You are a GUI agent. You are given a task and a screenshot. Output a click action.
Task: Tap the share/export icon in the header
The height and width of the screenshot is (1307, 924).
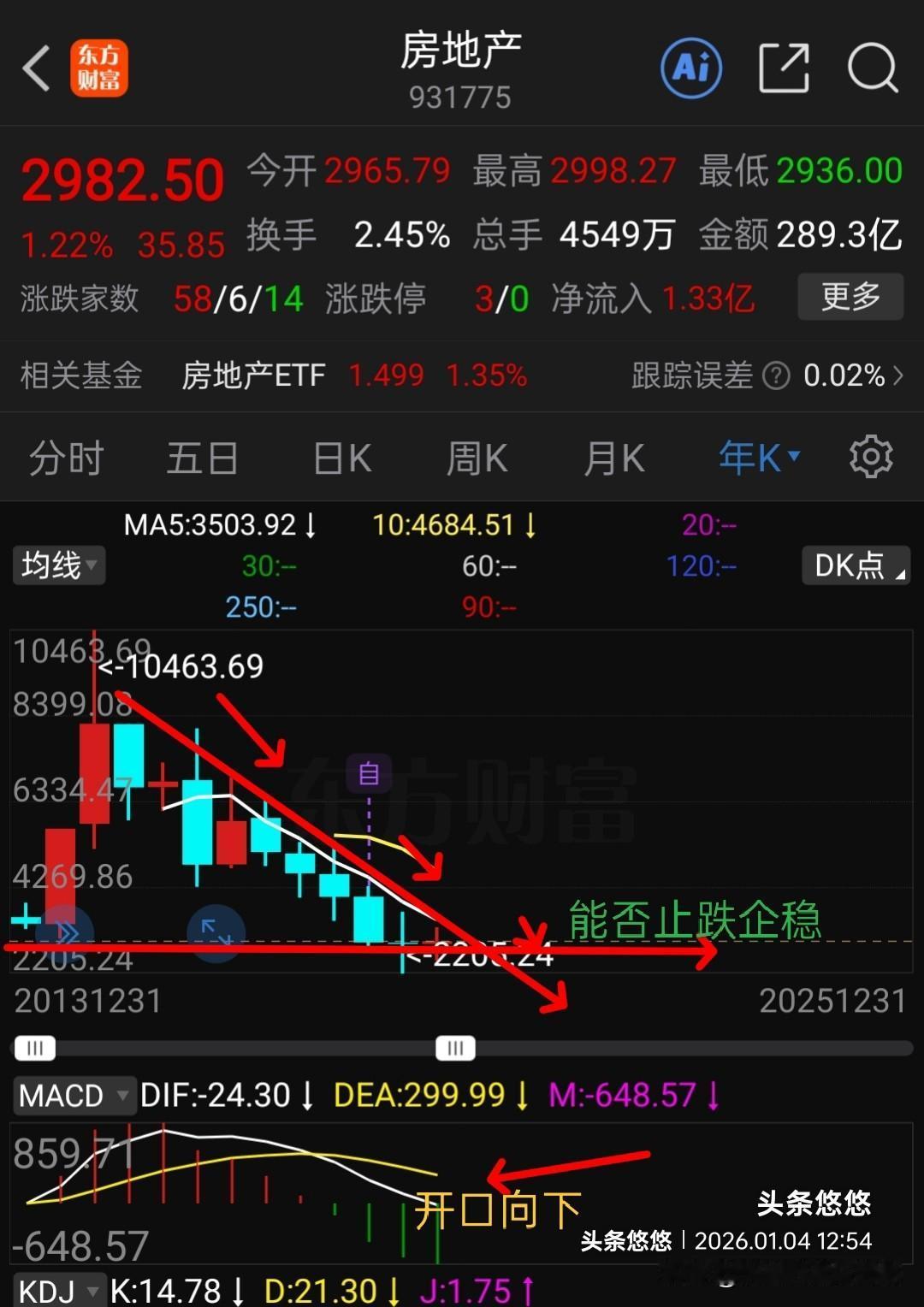click(784, 66)
